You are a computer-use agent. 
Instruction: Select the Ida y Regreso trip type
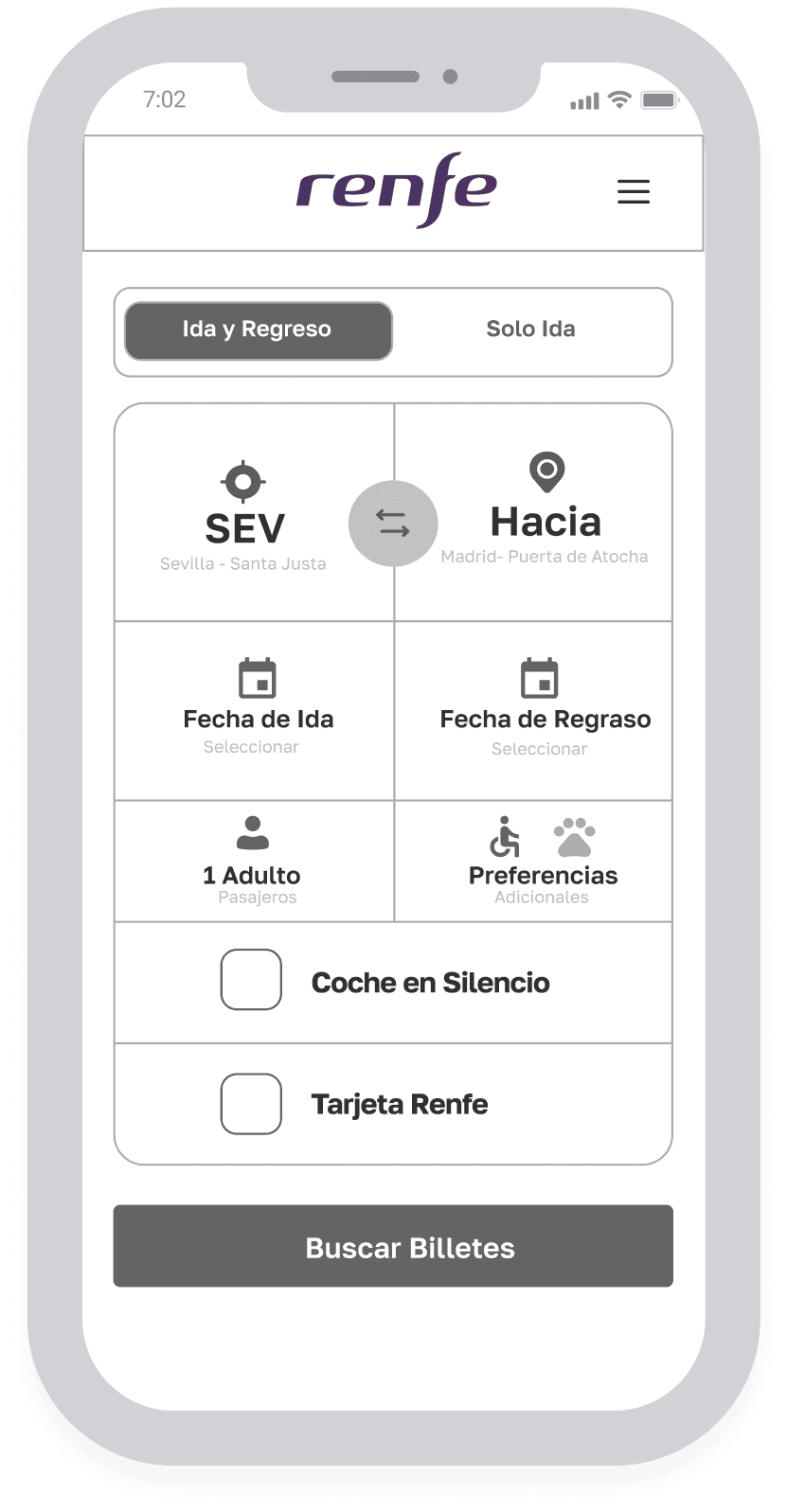[x=259, y=330]
